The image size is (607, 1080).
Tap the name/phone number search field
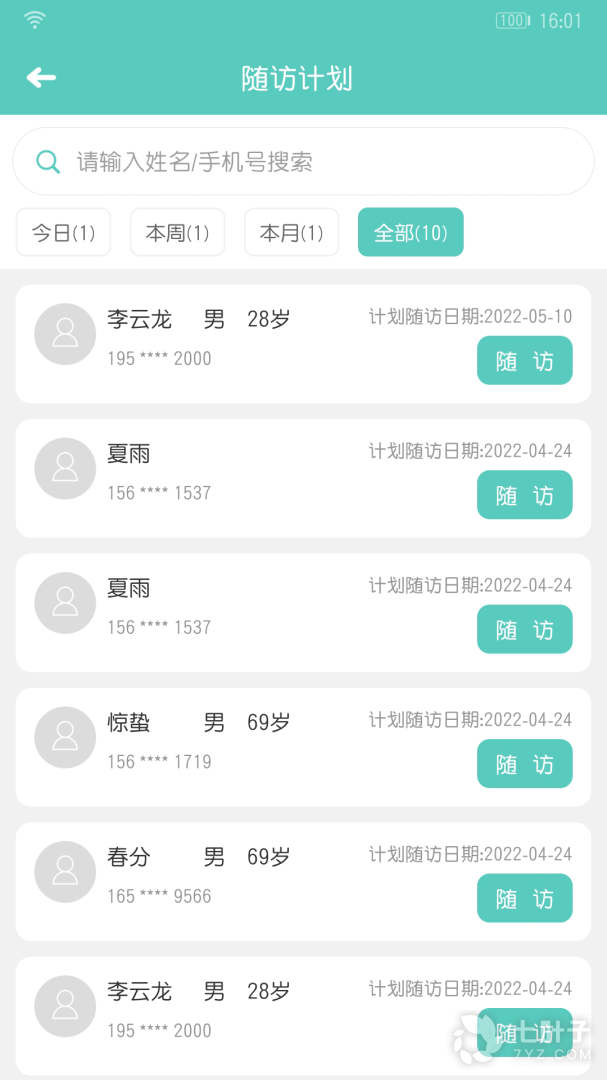[303, 161]
